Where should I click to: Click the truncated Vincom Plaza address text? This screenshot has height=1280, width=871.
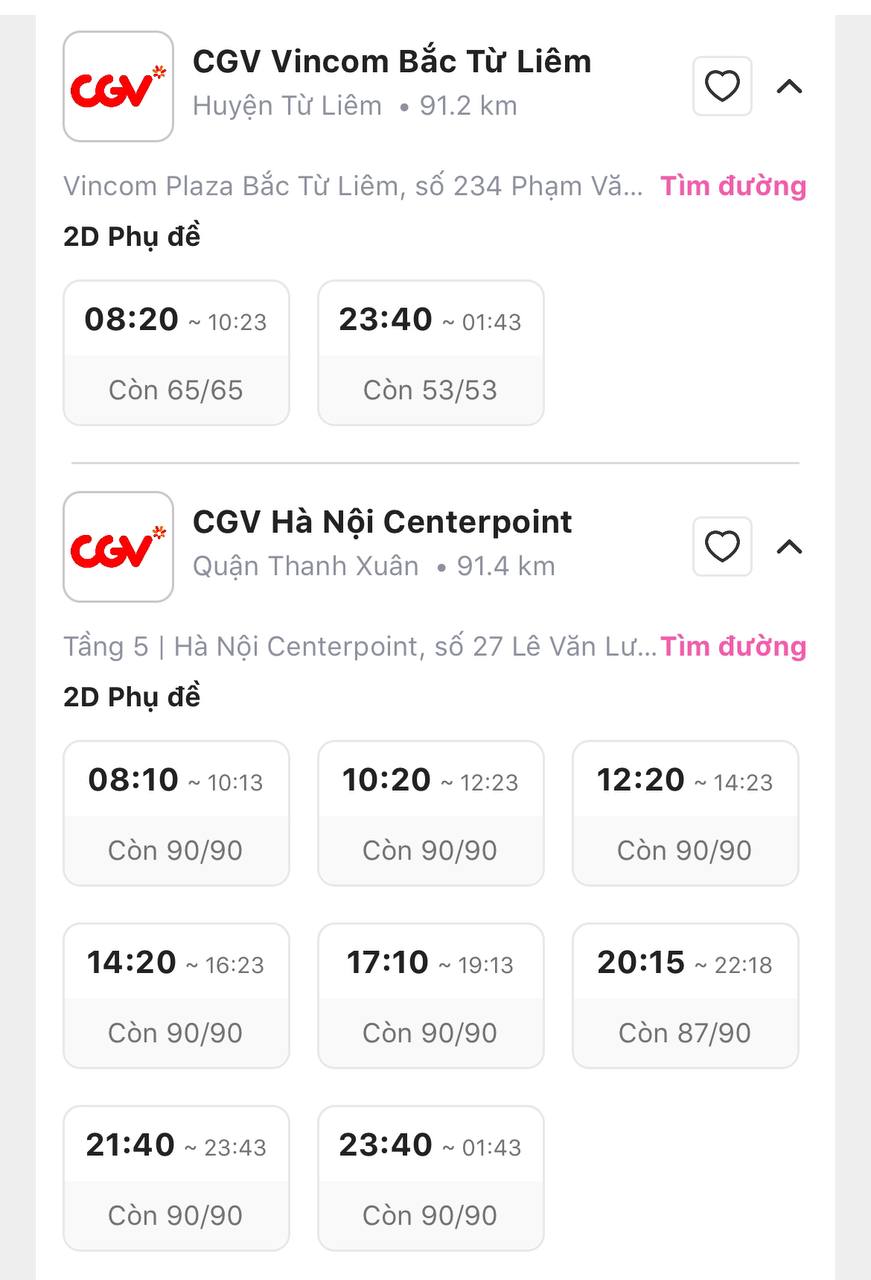(x=350, y=186)
